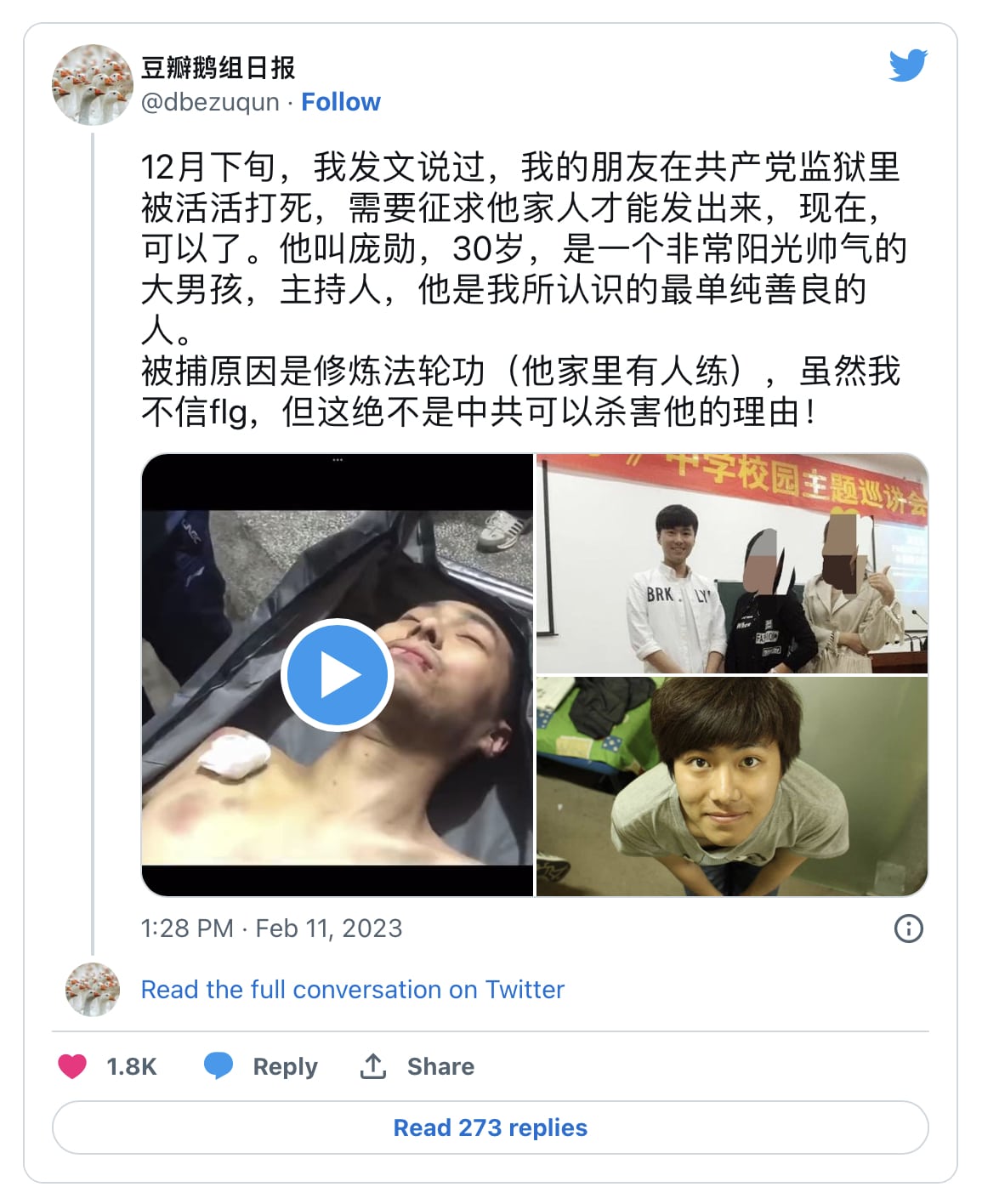Reply to this tweet
Viewport: 982px width, 1204px height.
click(261, 1066)
